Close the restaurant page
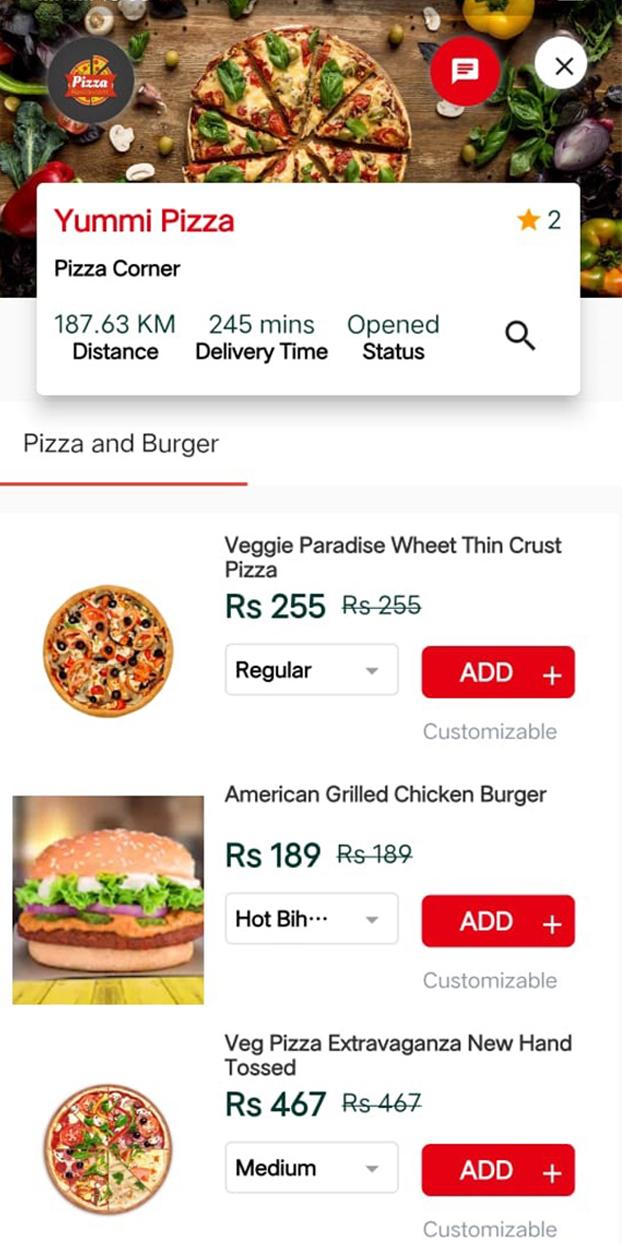622x1244 pixels. pos(563,66)
